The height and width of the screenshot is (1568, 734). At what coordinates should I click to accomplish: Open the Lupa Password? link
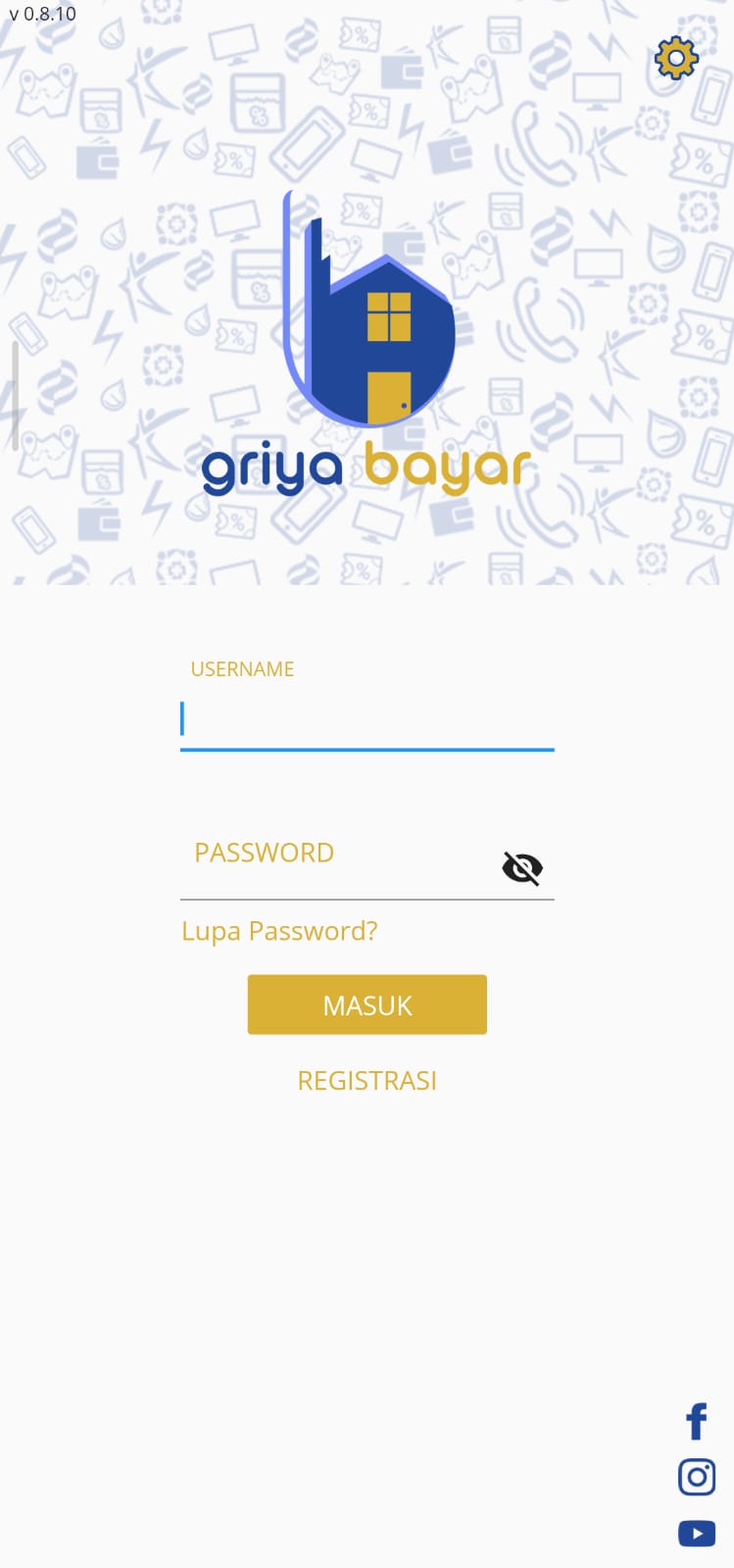[279, 931]
